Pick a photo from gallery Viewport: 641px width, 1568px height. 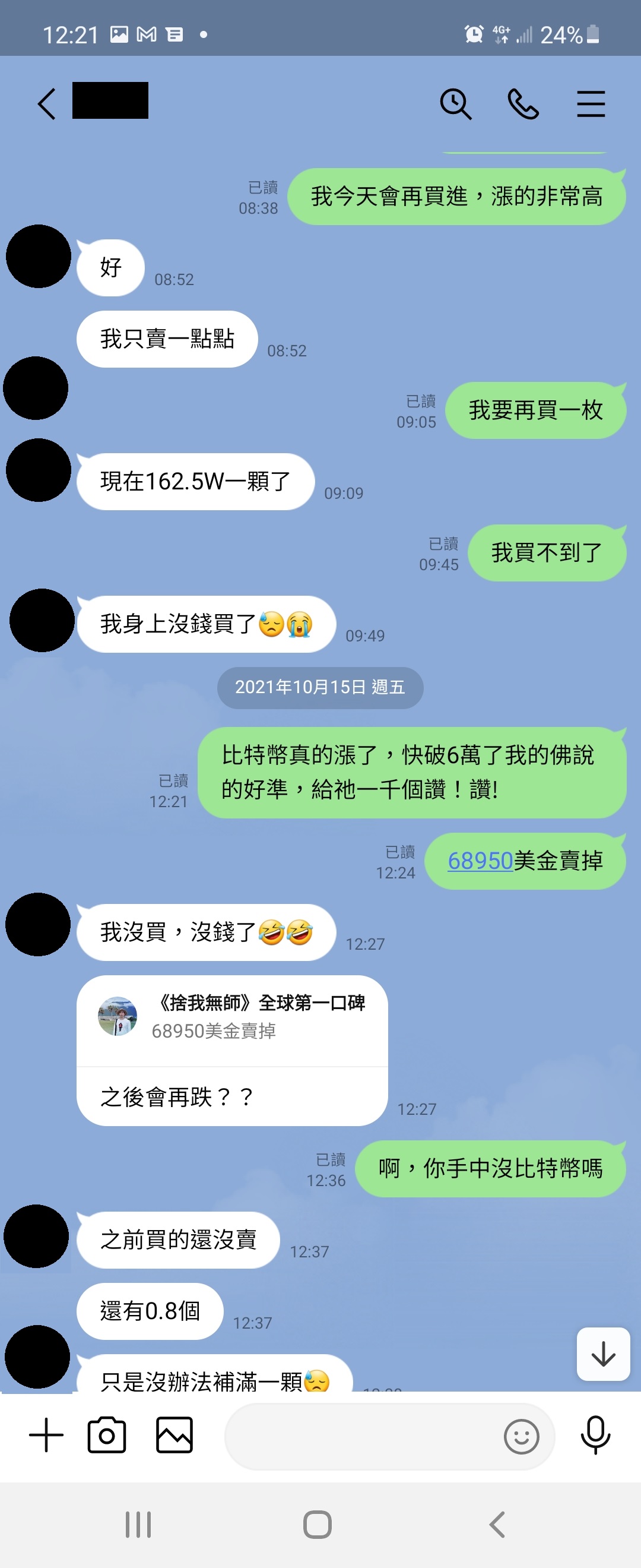coord(174,1435)
